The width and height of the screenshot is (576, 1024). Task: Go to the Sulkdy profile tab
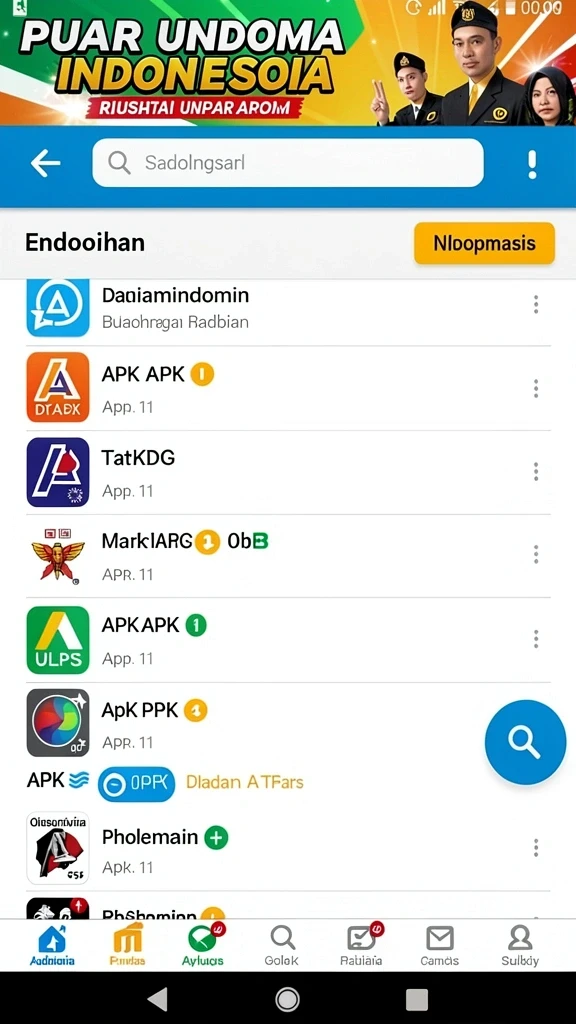pos(520,946)
